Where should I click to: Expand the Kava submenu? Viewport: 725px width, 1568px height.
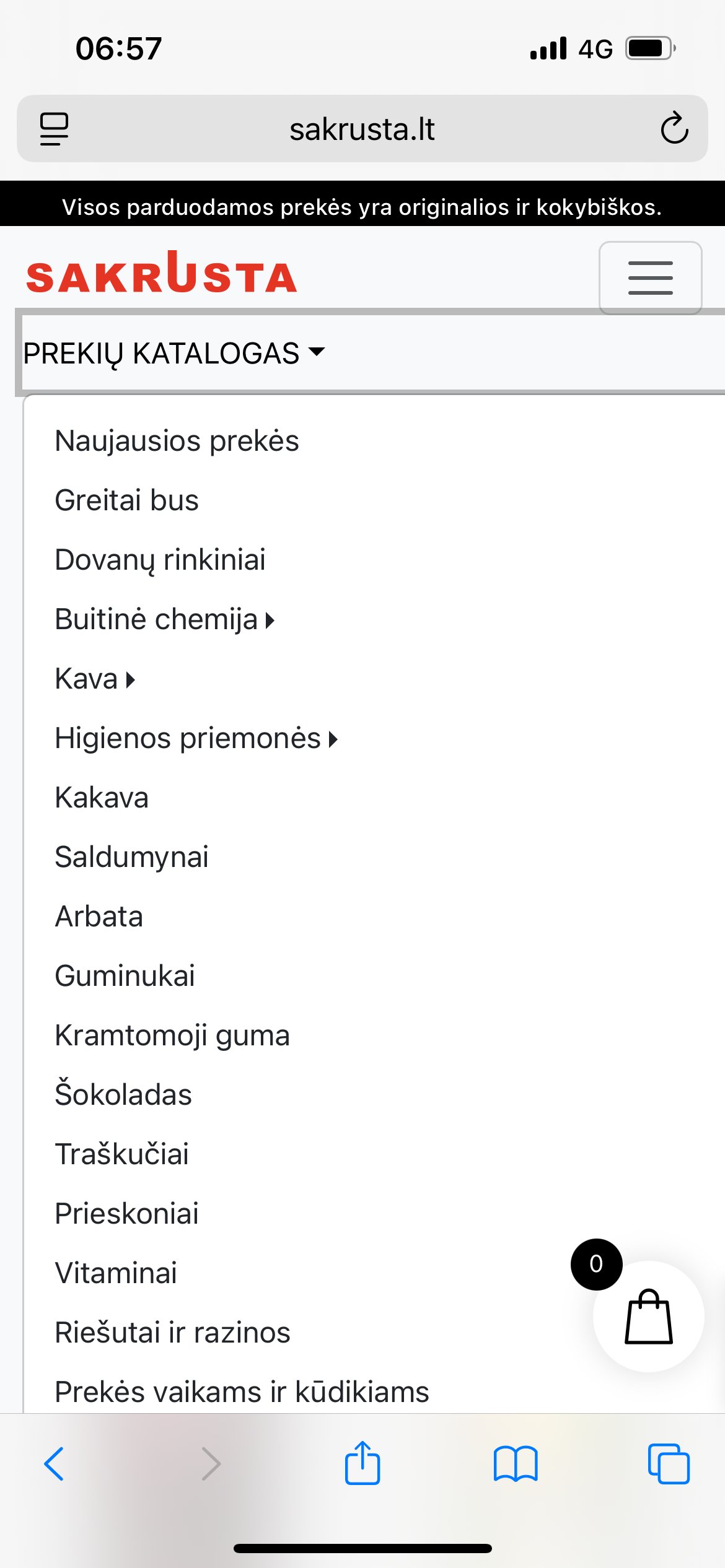(x=95, y=679)
